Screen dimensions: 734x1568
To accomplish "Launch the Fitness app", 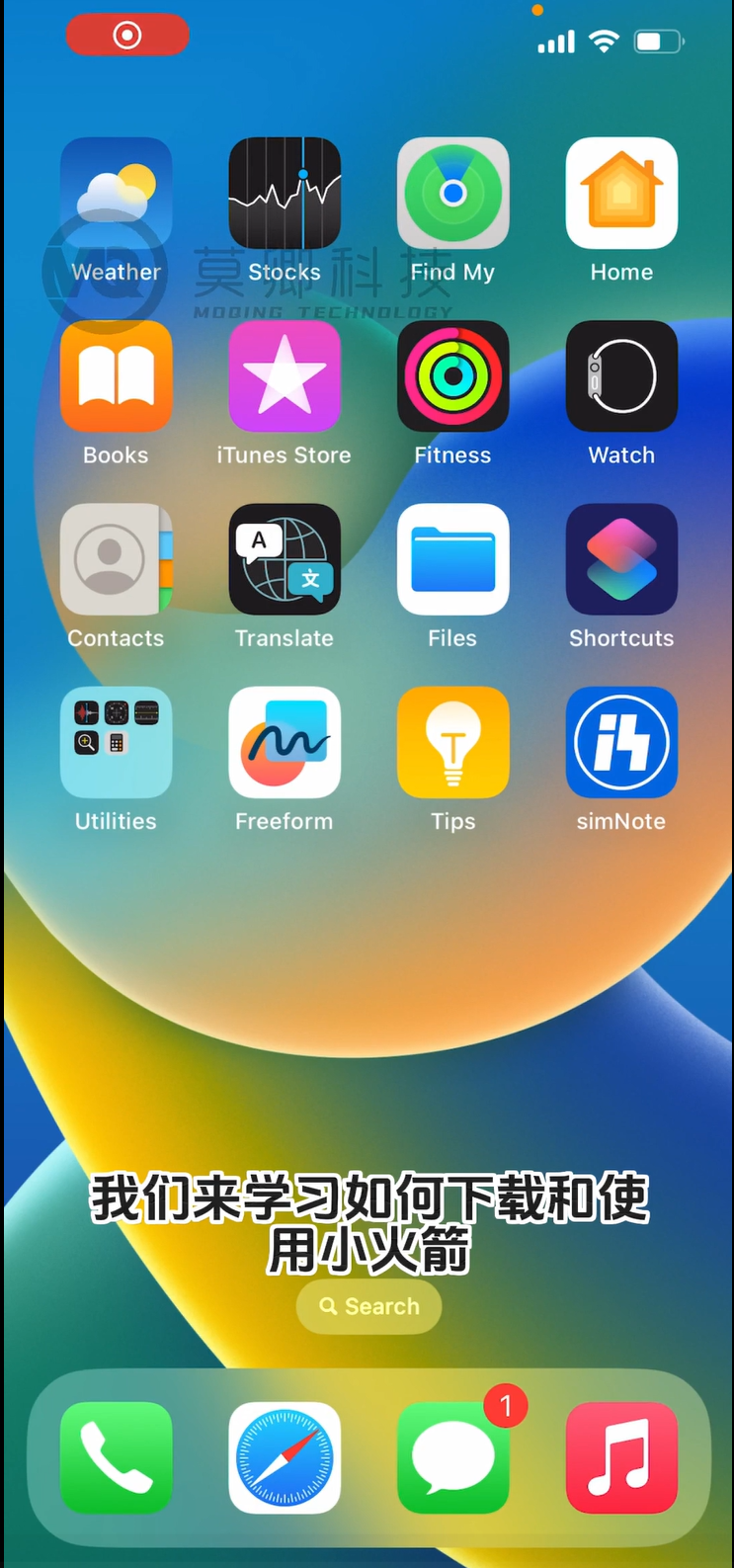I will coord(452,376).
